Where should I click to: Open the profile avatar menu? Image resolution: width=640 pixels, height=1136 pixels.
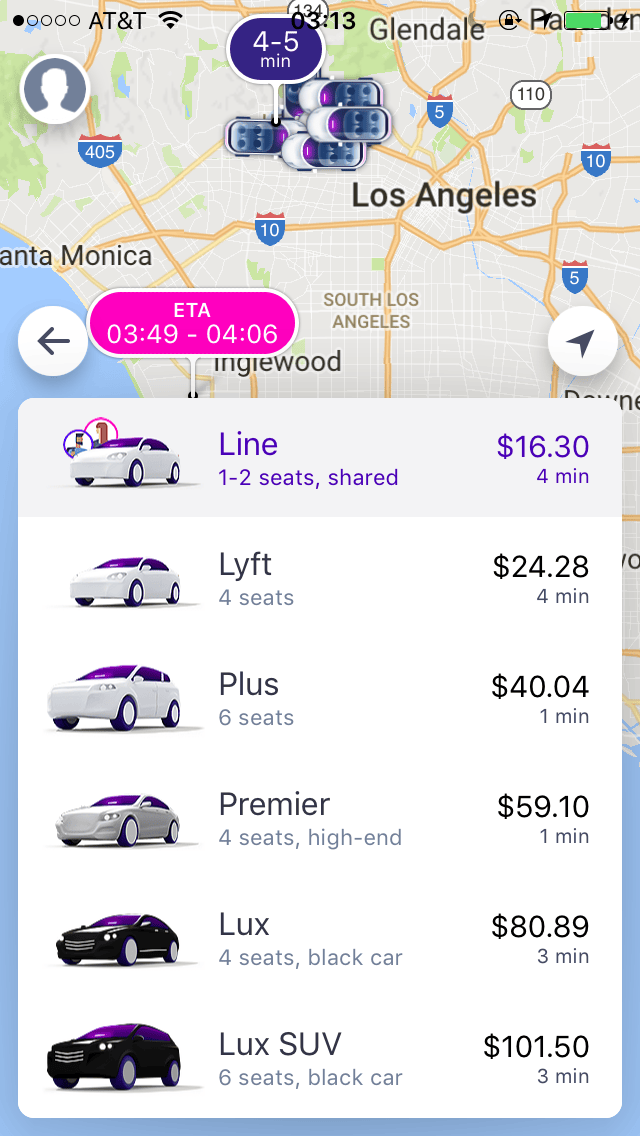click(54, 89)
